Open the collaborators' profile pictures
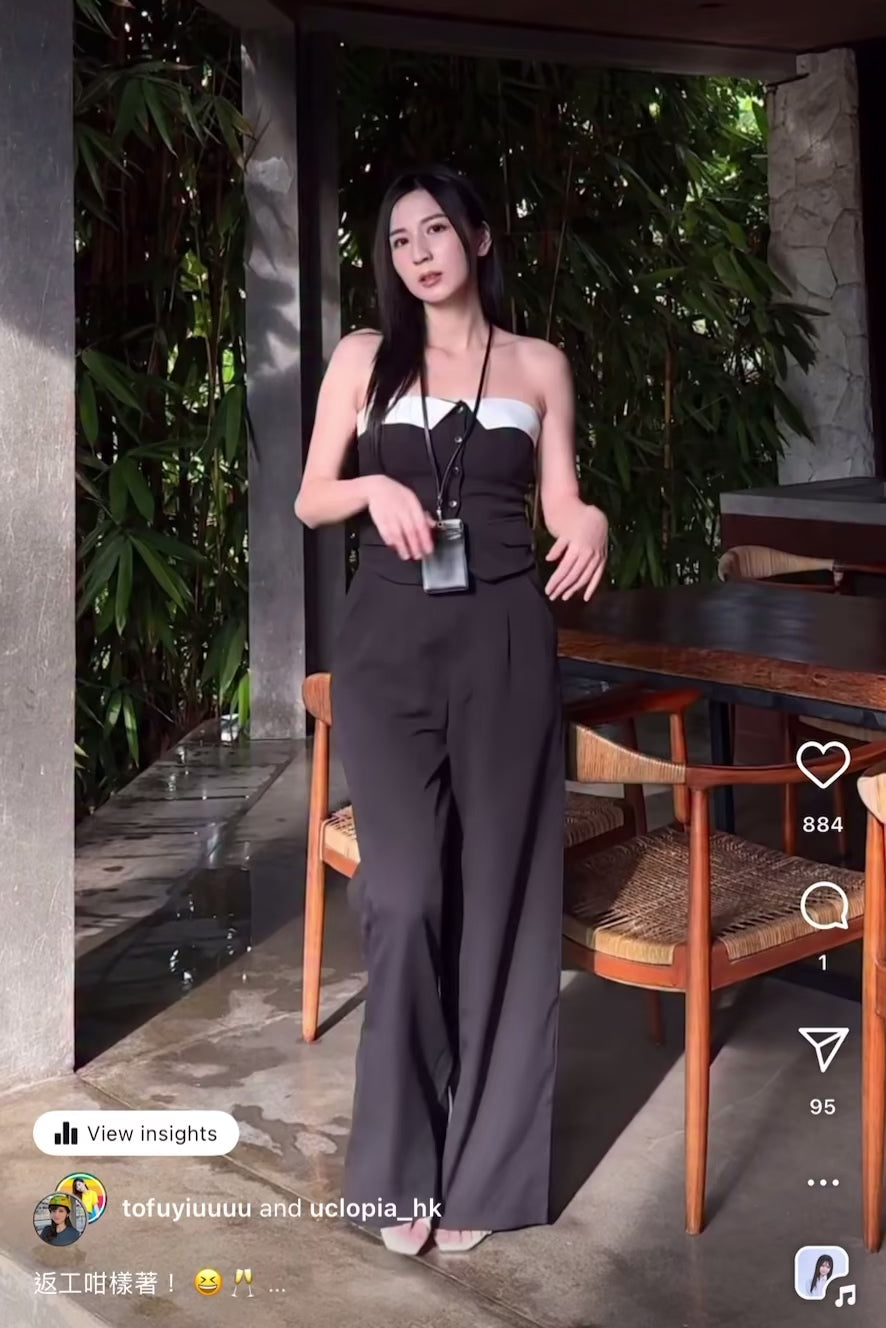The width and height of the screenshot is (886, 1328). [68, 1209]
